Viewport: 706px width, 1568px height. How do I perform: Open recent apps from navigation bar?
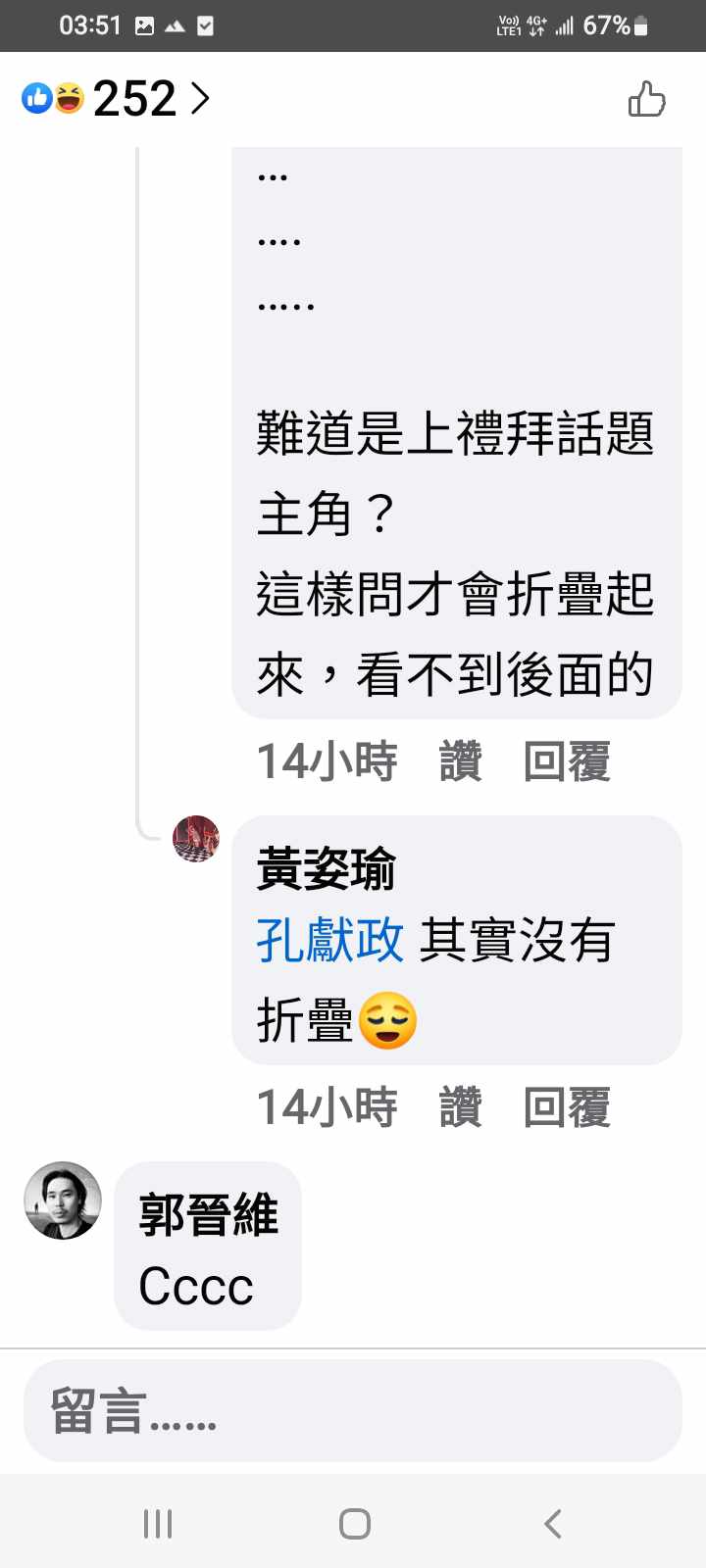click(x=158, y=1524)
